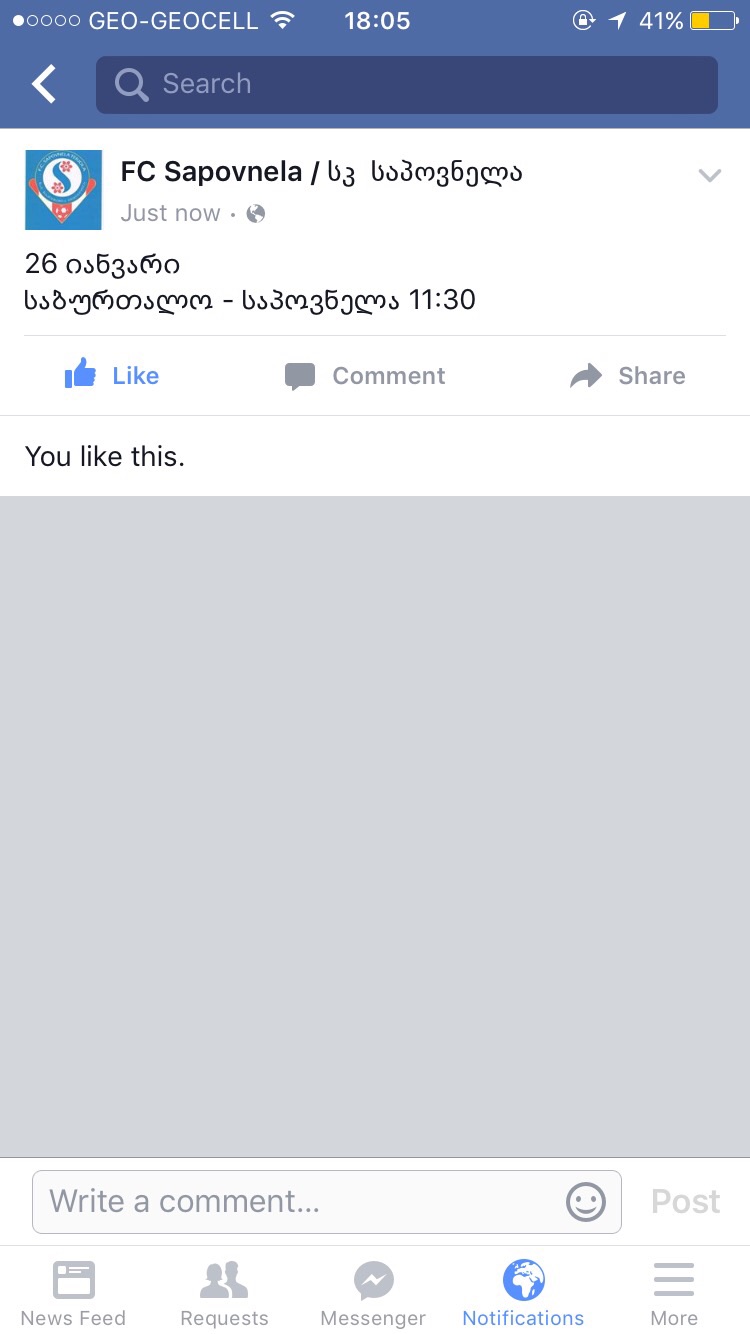Tap the Search field
750x1334 pixels.
(406, 85)
